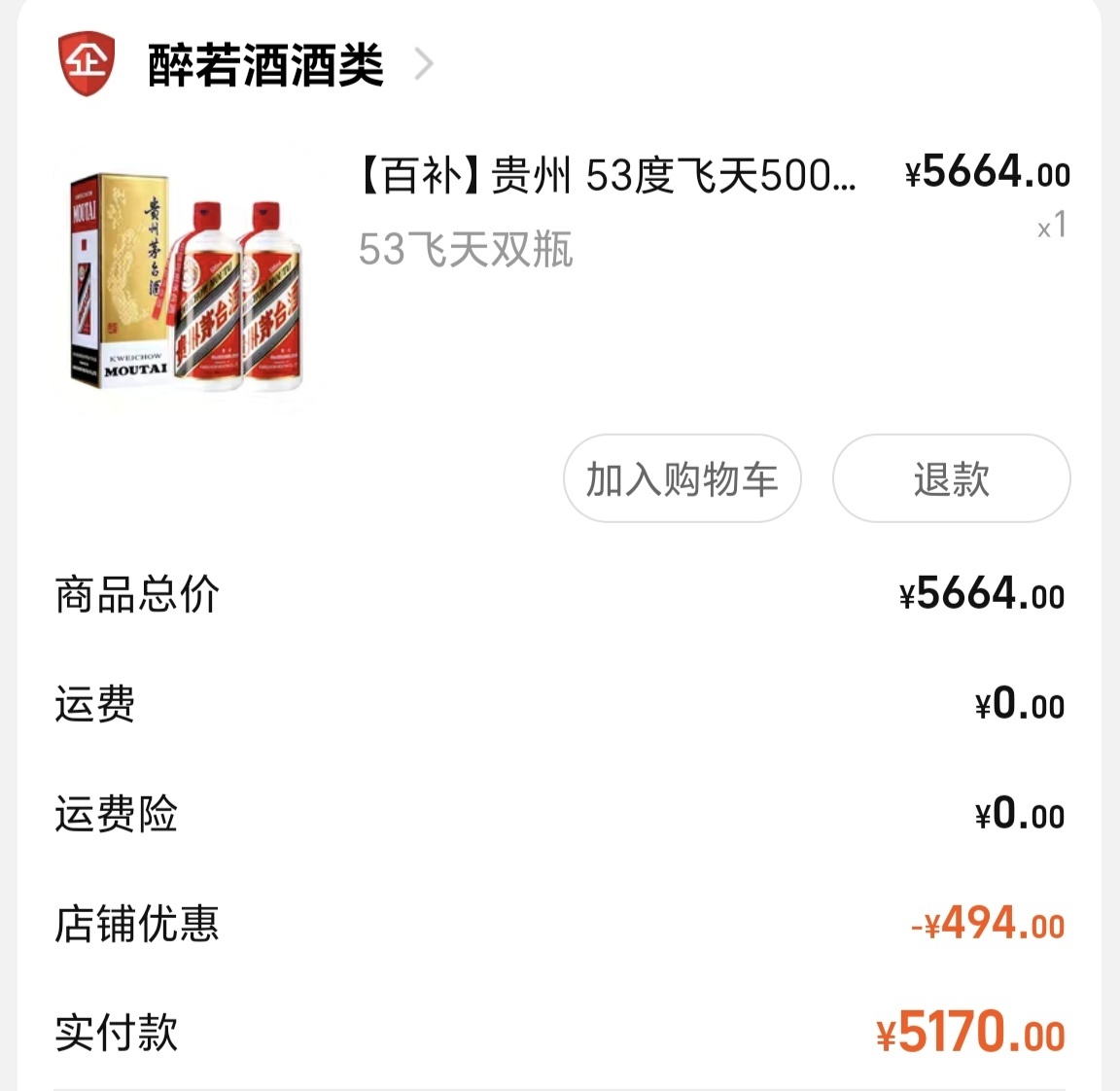1120x1091 pixels.
Task: Open the 醉若酒酒类 store page
Action: coord(264,66)
